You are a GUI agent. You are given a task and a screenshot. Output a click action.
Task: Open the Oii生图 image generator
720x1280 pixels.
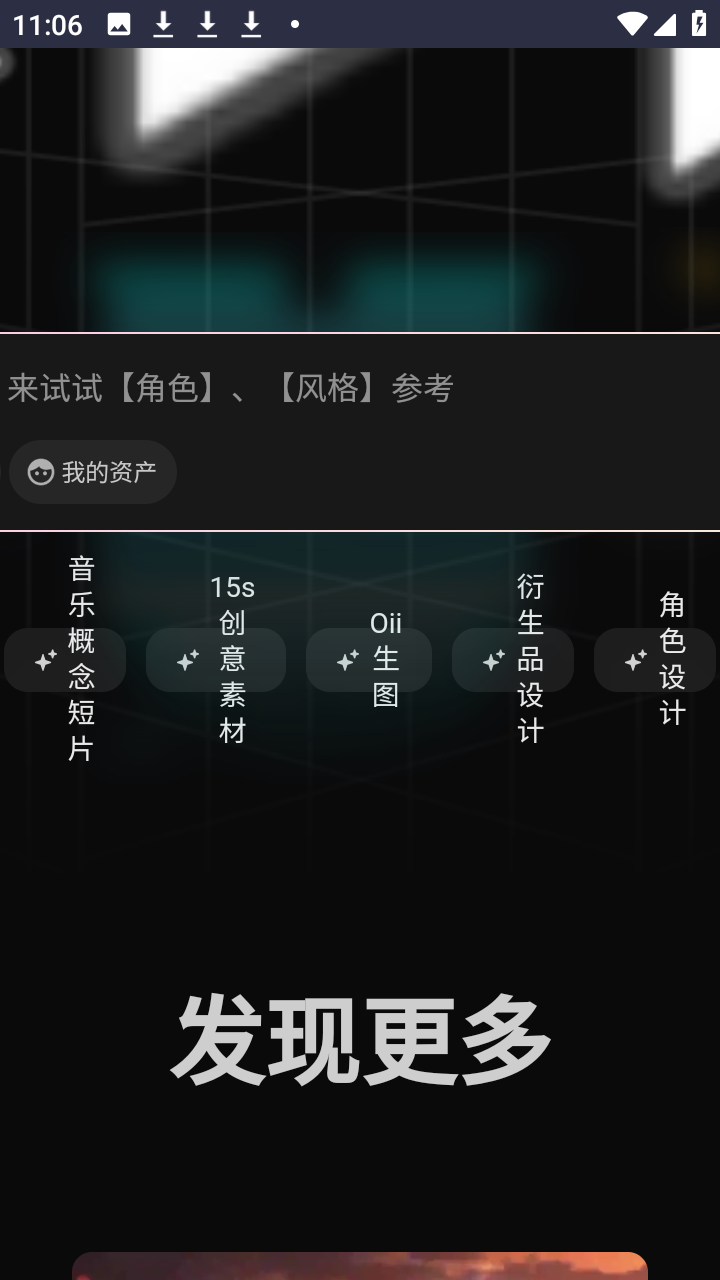click(369, 660)
